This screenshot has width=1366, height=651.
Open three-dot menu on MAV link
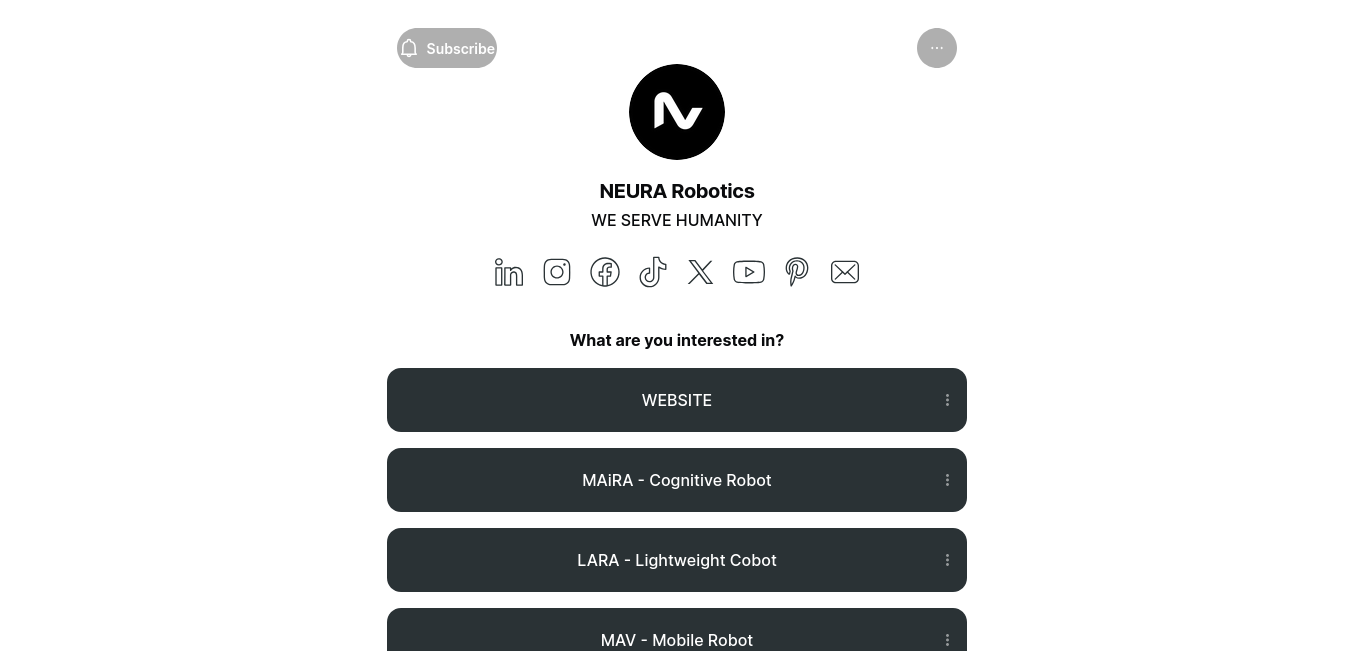tap(947, 639)
